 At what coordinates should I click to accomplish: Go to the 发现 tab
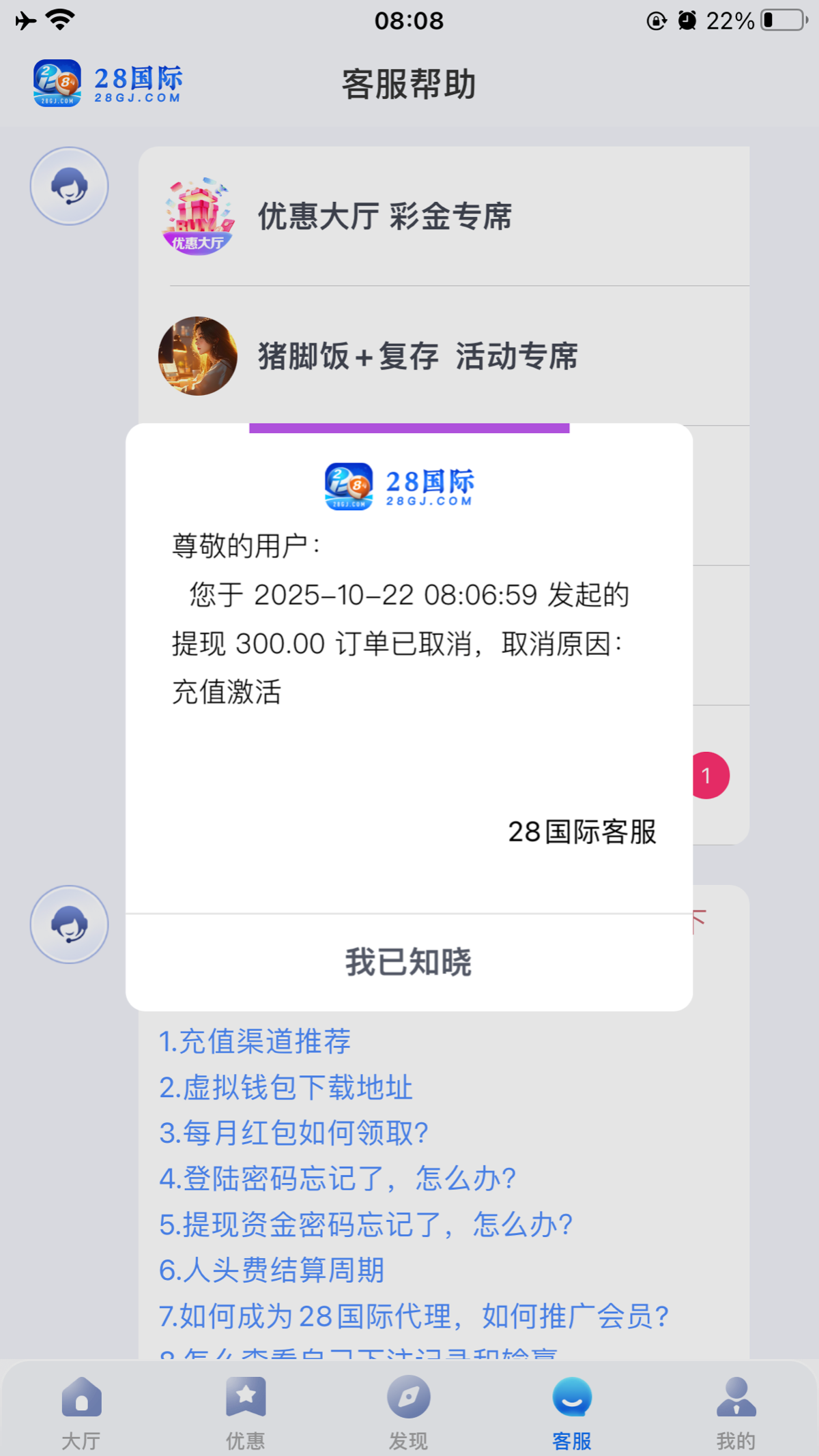pyautogui.click(x=408, y=1412)
